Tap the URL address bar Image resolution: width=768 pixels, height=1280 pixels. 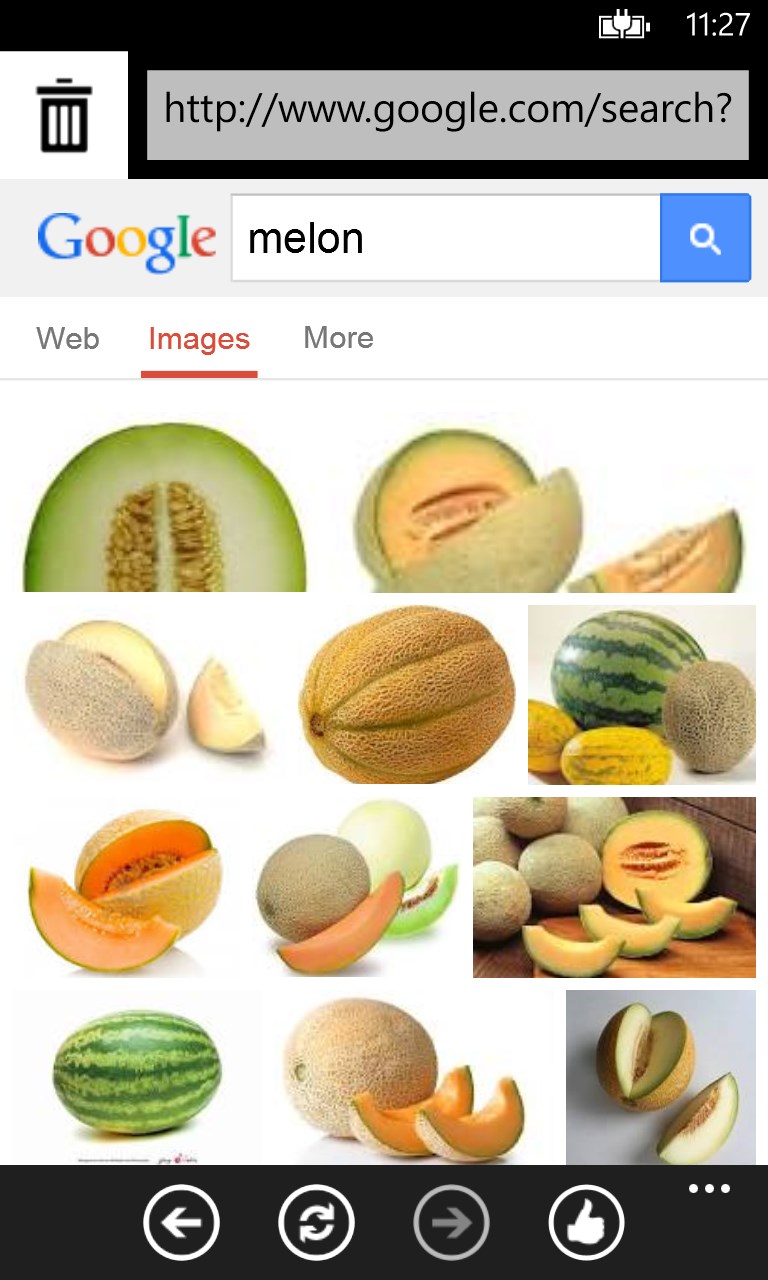coord(447,115)
